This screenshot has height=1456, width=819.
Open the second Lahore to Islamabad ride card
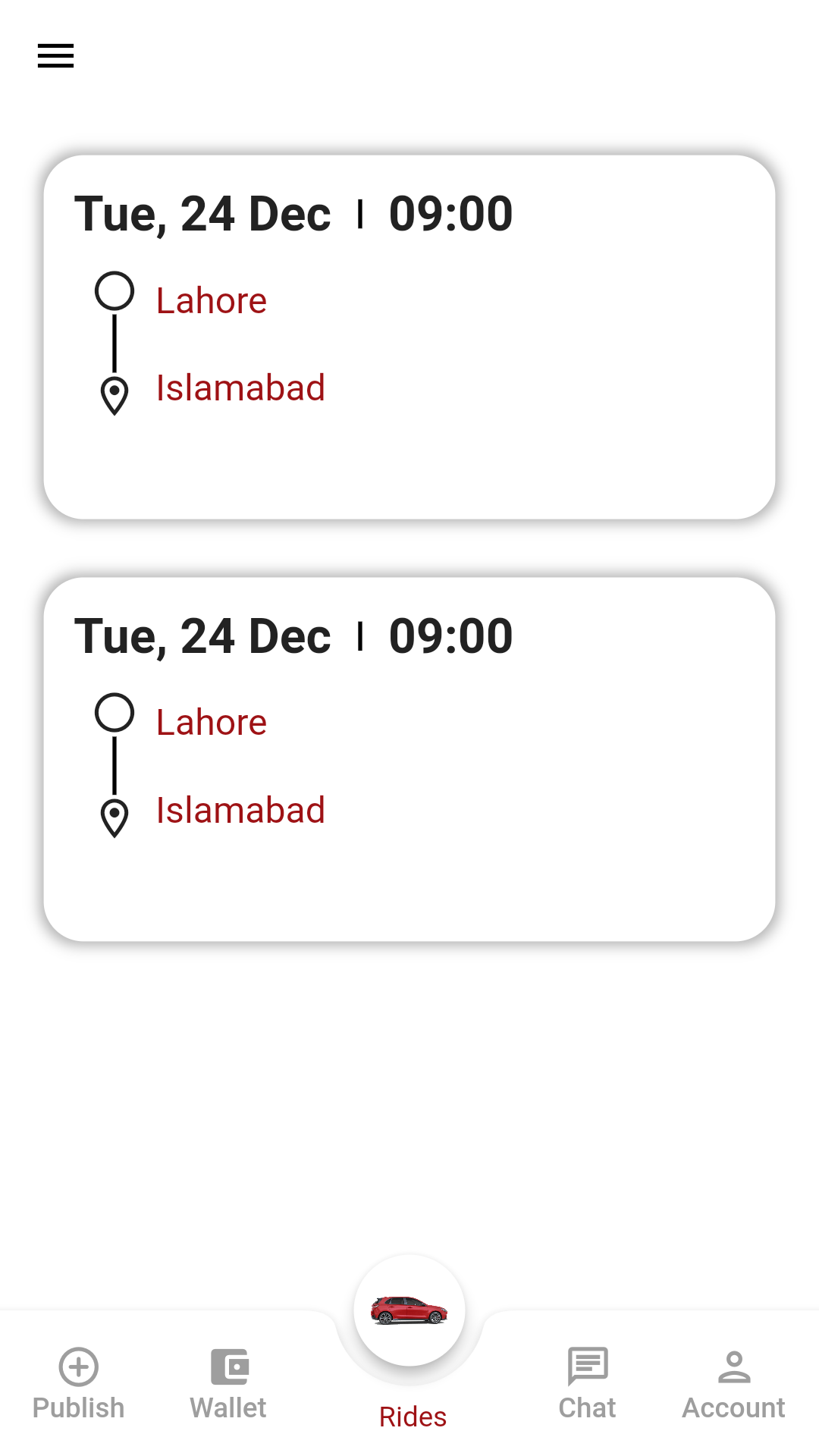[409, 759]
